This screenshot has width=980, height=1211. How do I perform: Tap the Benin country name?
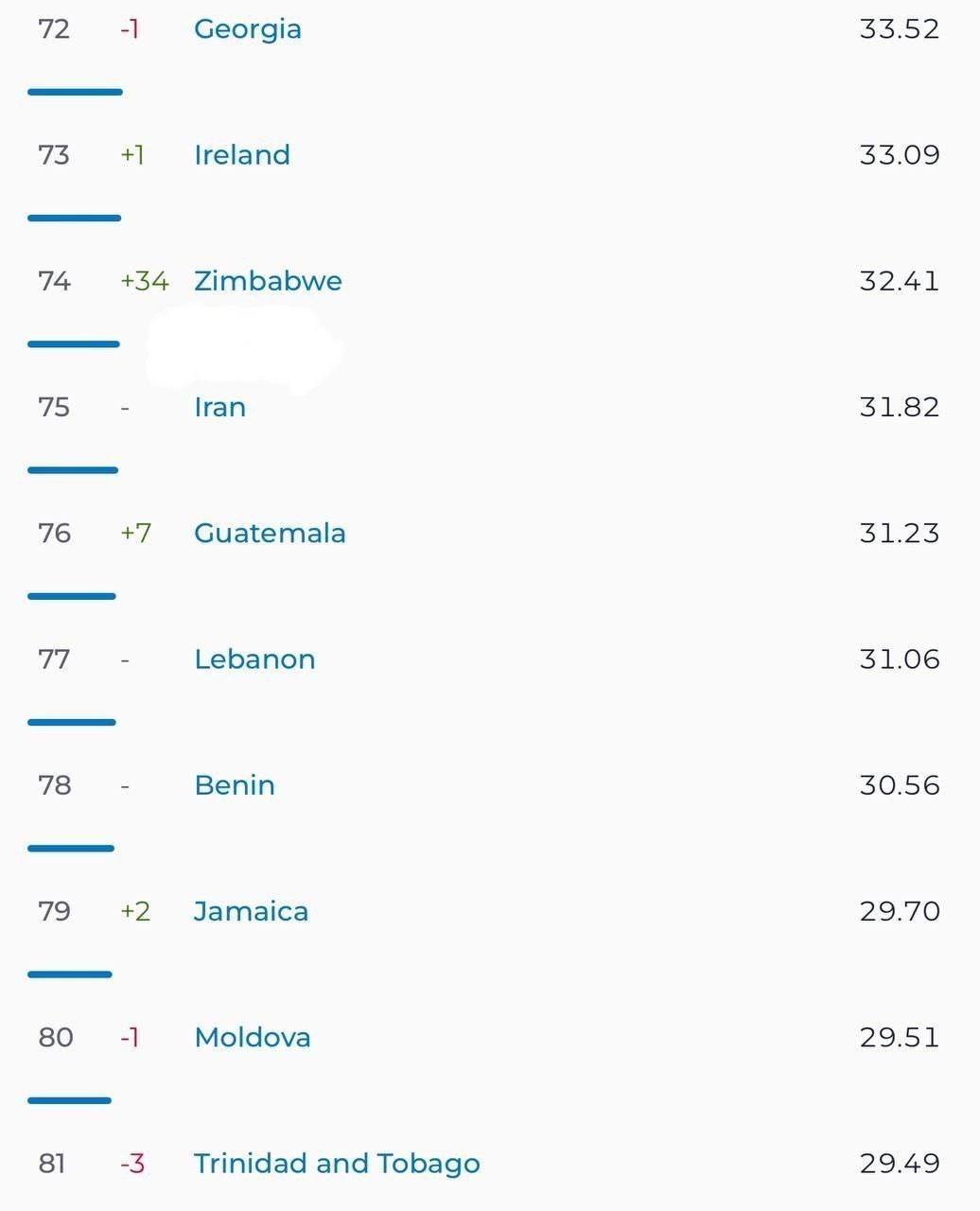click(235, 785)
